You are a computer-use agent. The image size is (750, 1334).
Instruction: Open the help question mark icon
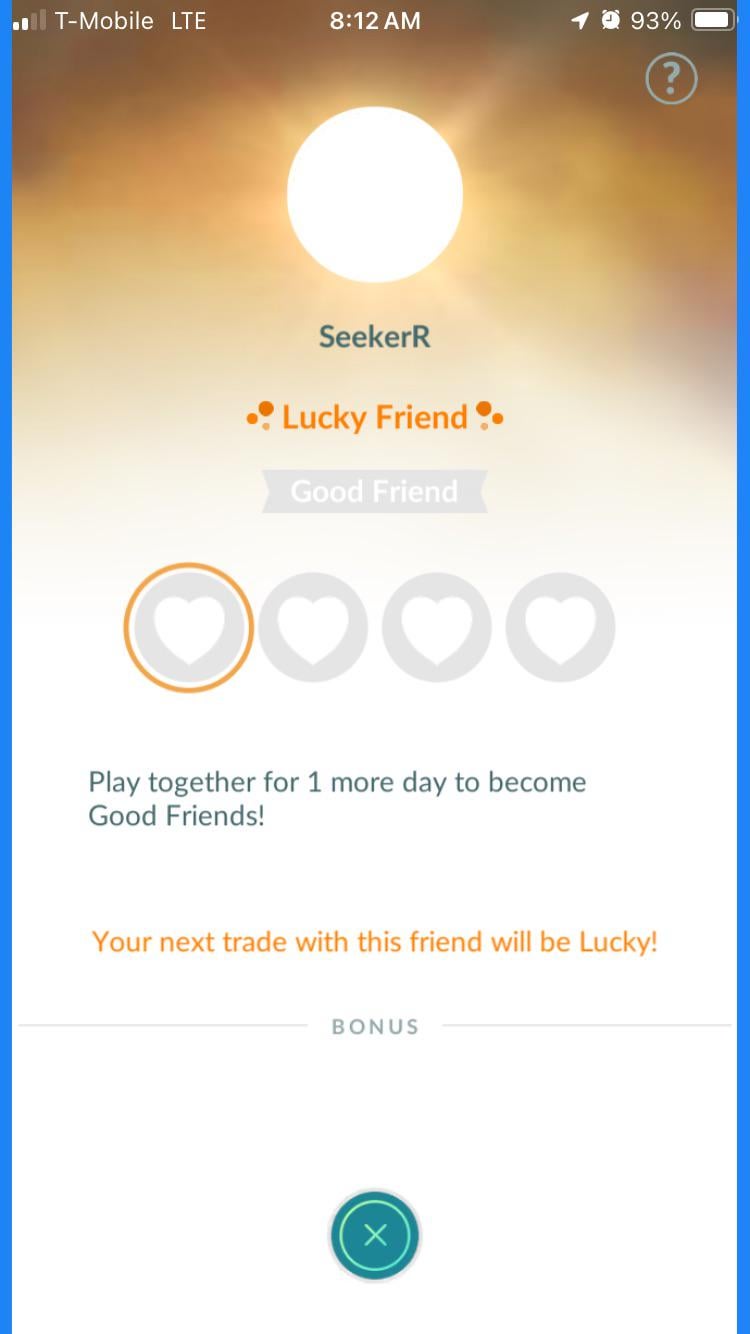click(670, 78)
